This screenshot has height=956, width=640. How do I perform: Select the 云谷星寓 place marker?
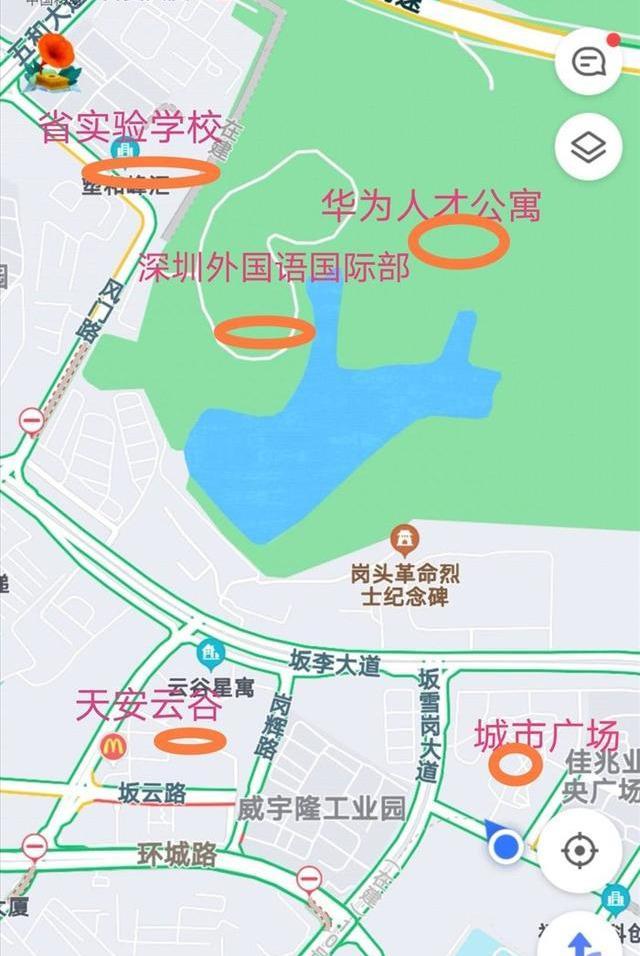(210, 656)
